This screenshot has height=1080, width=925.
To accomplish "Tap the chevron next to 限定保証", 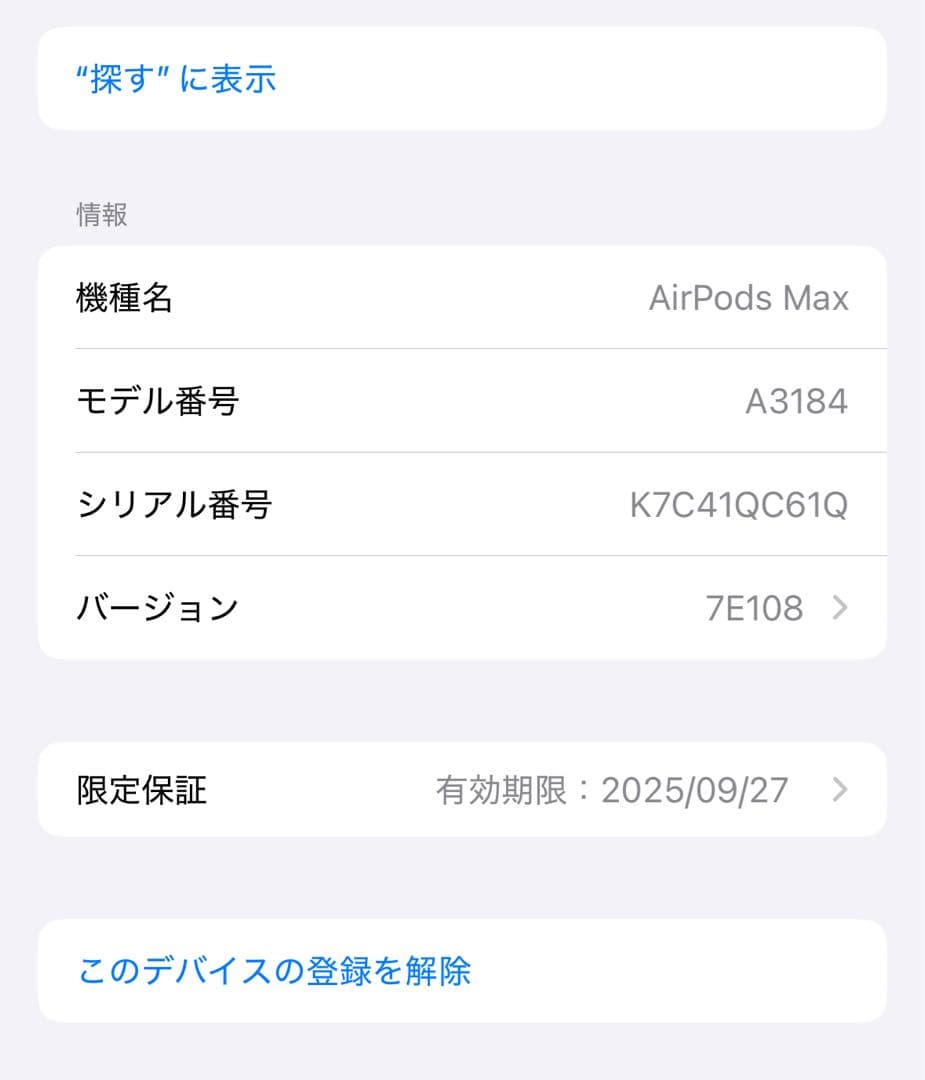I will coord(840,790).
